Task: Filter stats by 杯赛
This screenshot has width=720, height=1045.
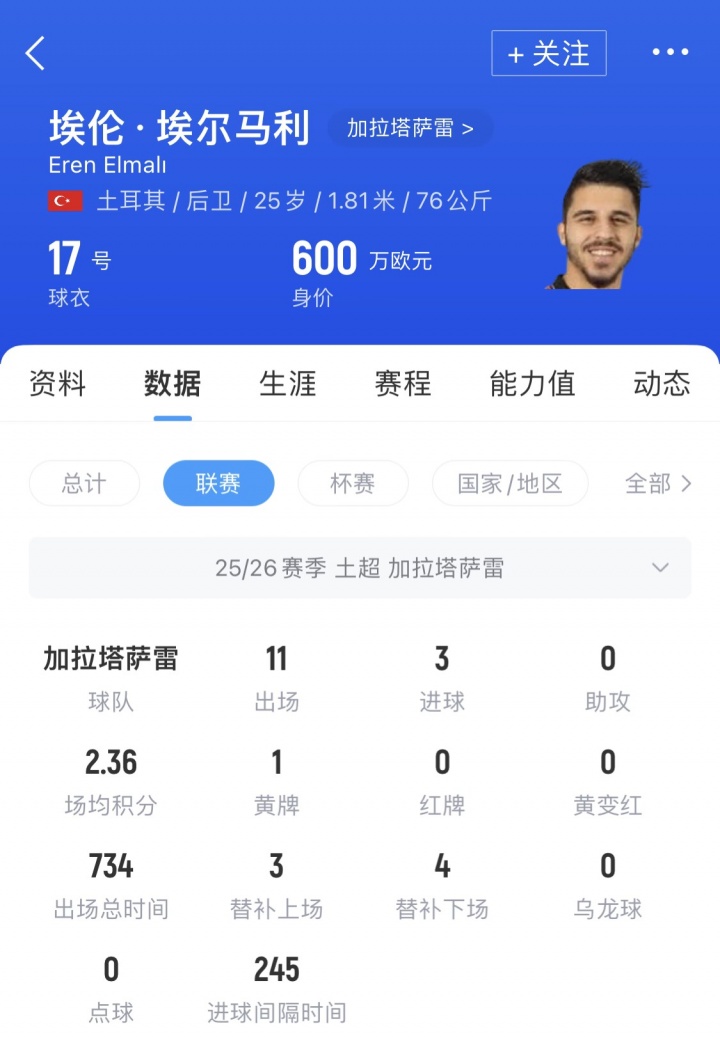Action: point(352,484)
